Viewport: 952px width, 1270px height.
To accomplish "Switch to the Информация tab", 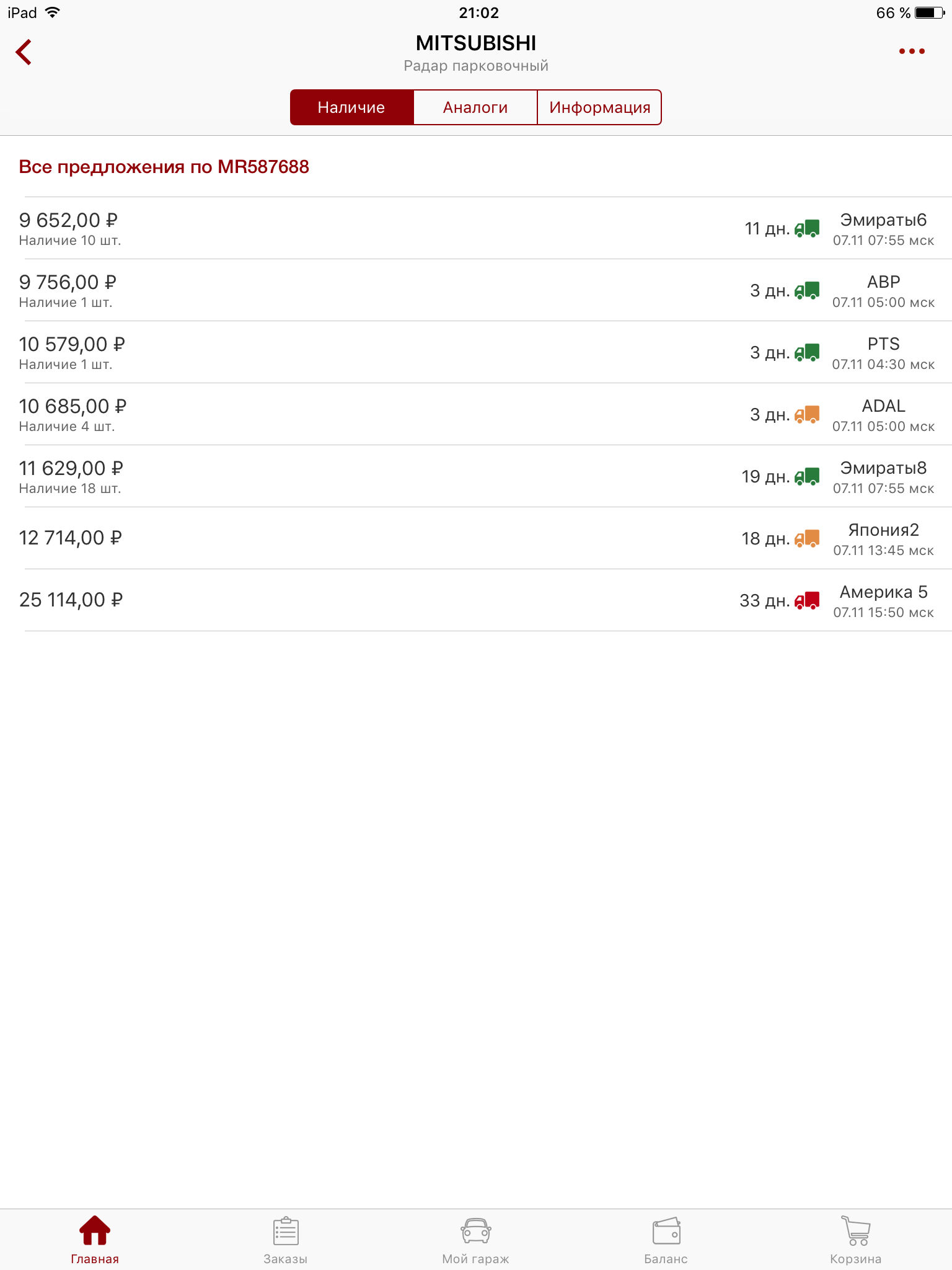I will 599,107.
